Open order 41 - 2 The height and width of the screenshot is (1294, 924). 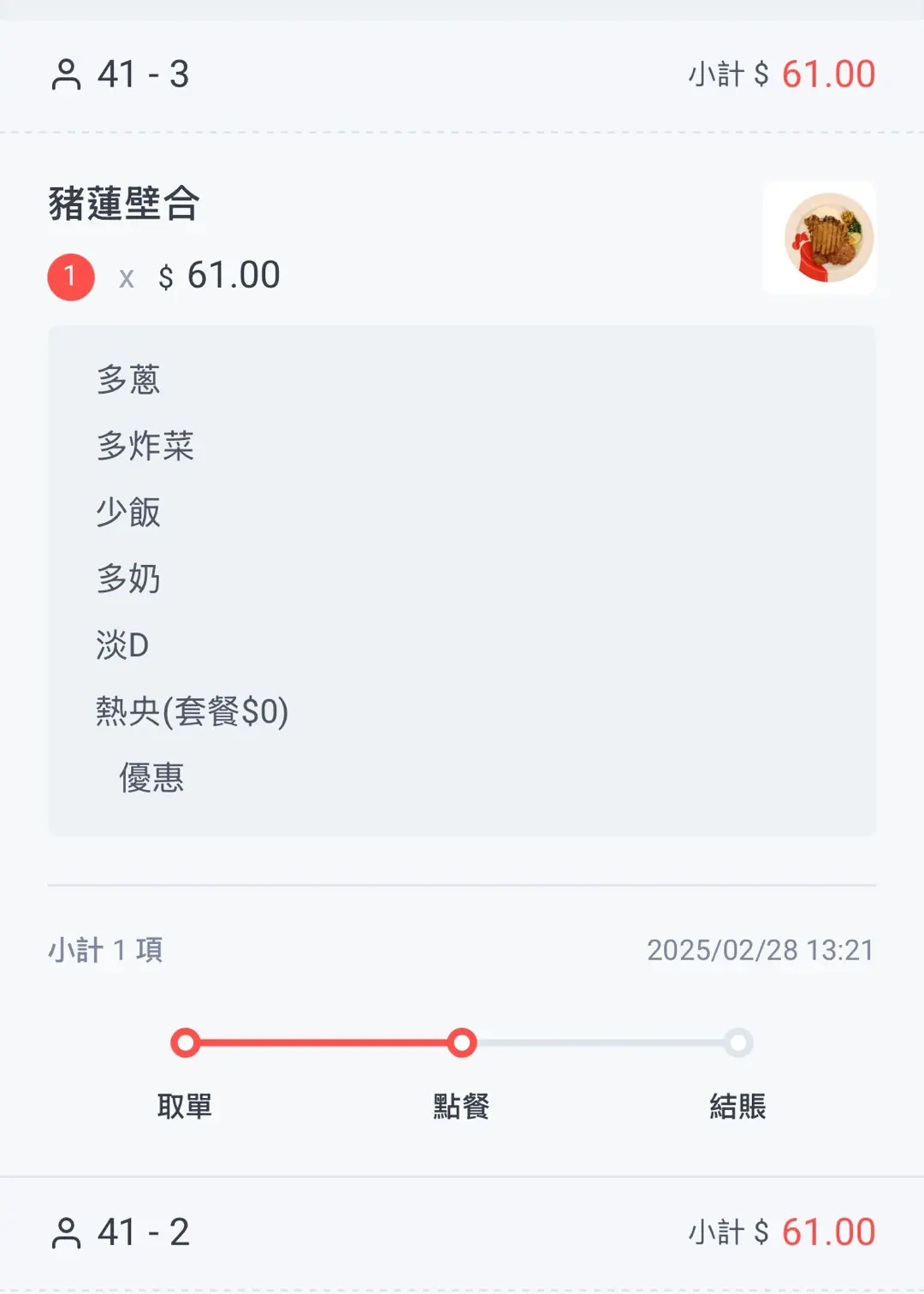143,1232
